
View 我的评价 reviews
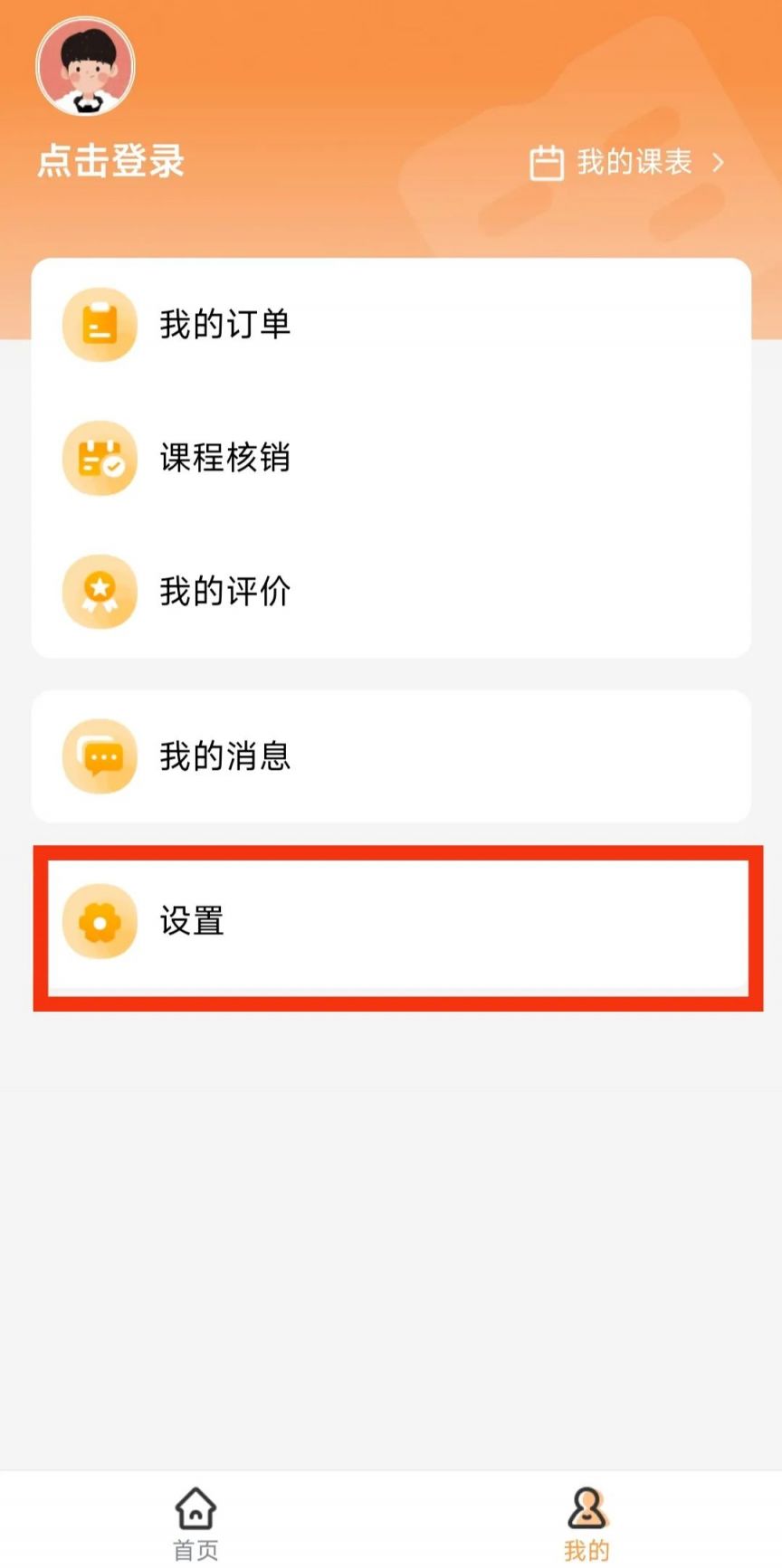pos(391,591)
